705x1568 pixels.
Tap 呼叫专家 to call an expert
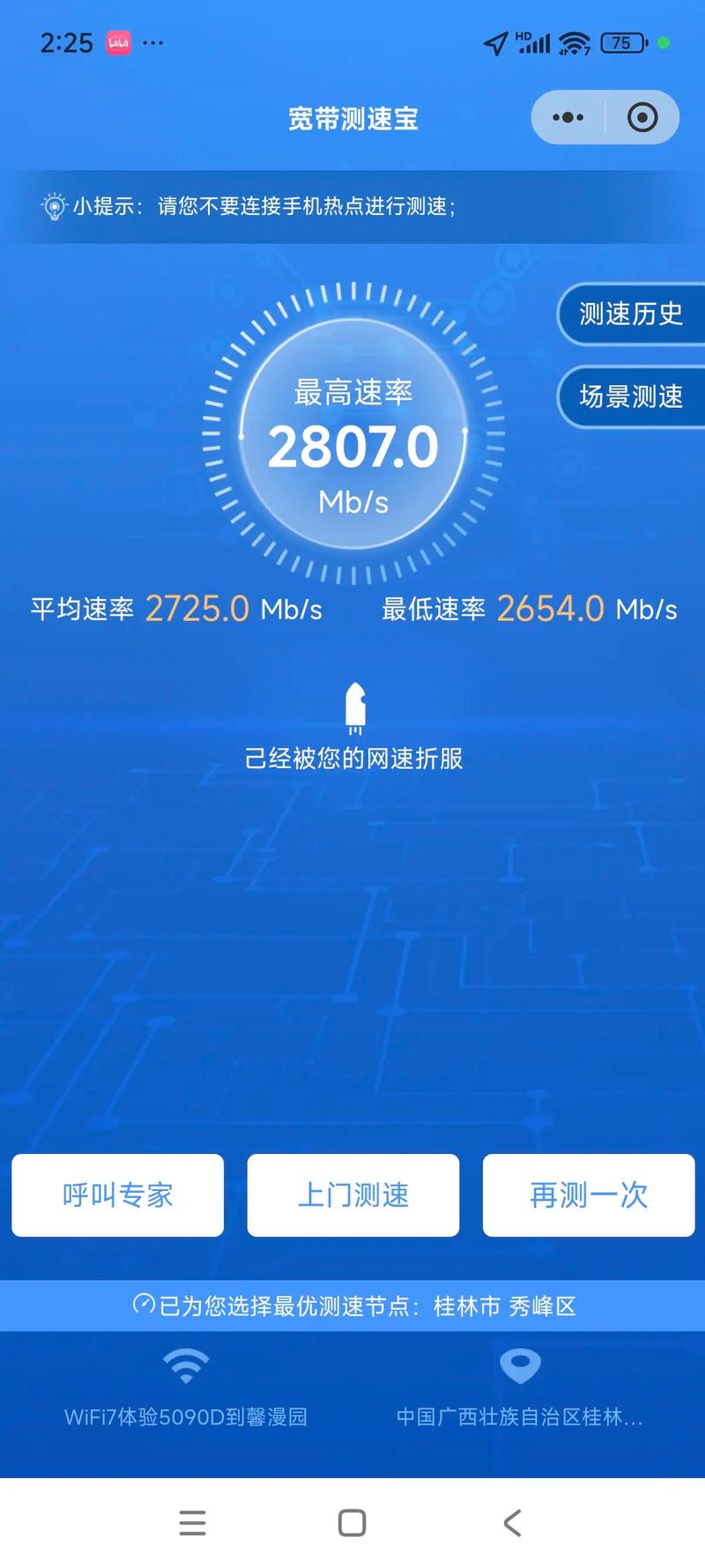(x=117, y=1195)
